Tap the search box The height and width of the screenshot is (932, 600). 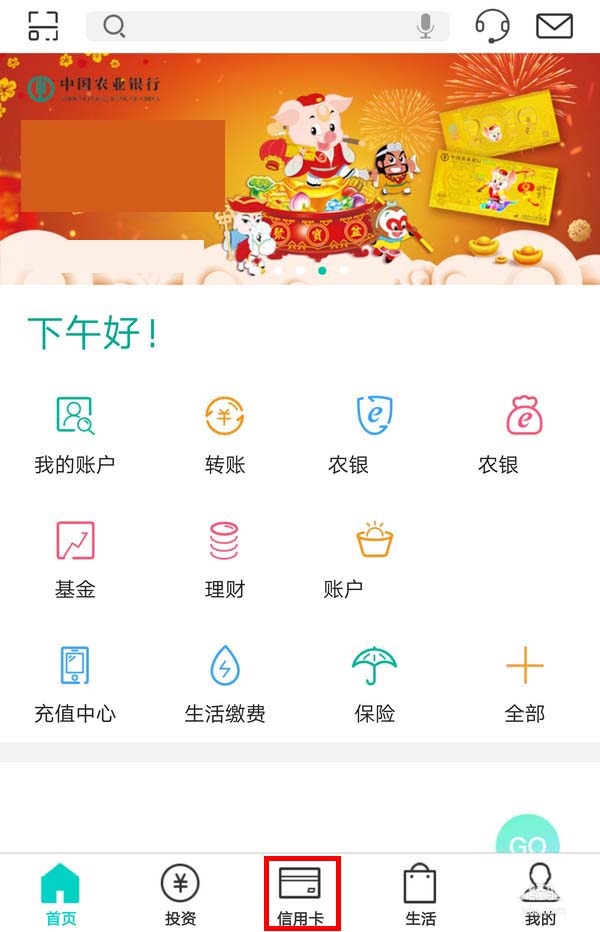260,26
